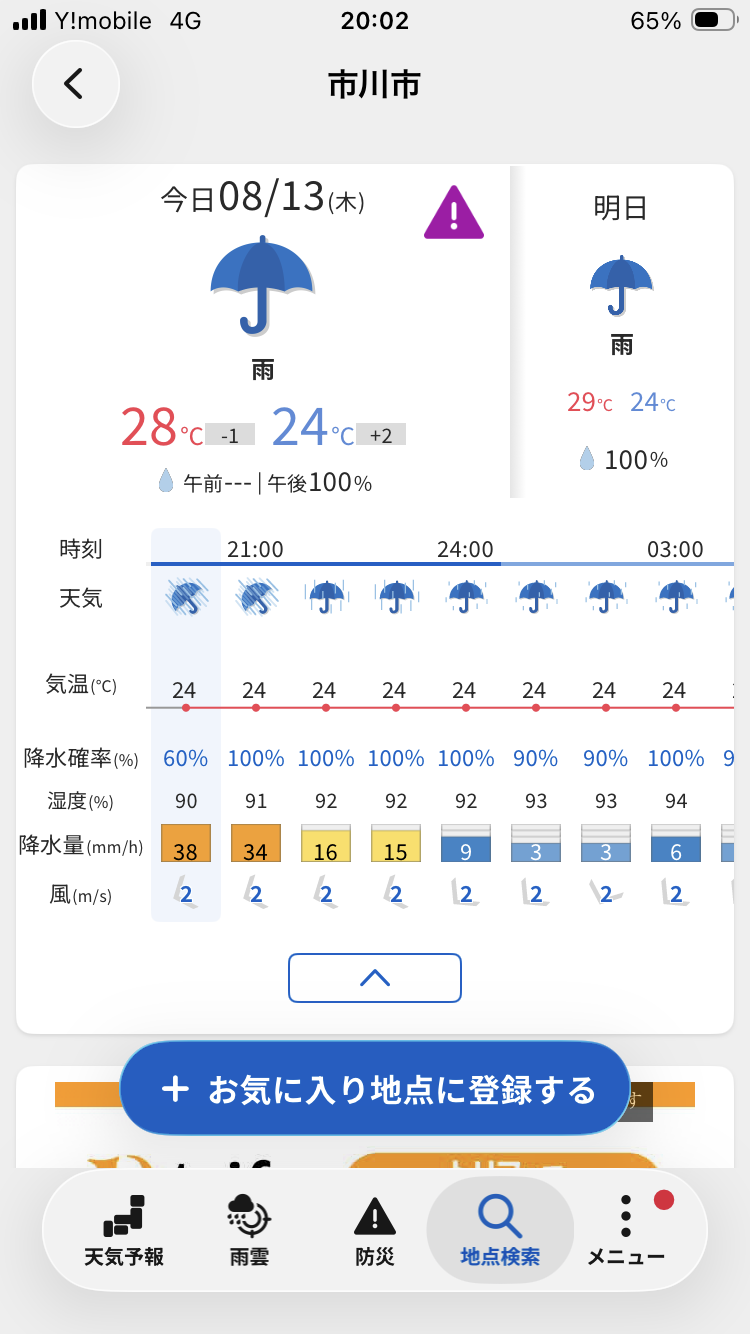Switch to the 天気予報 tab
750x1334 pixels.
click(x=124, y=1230)
